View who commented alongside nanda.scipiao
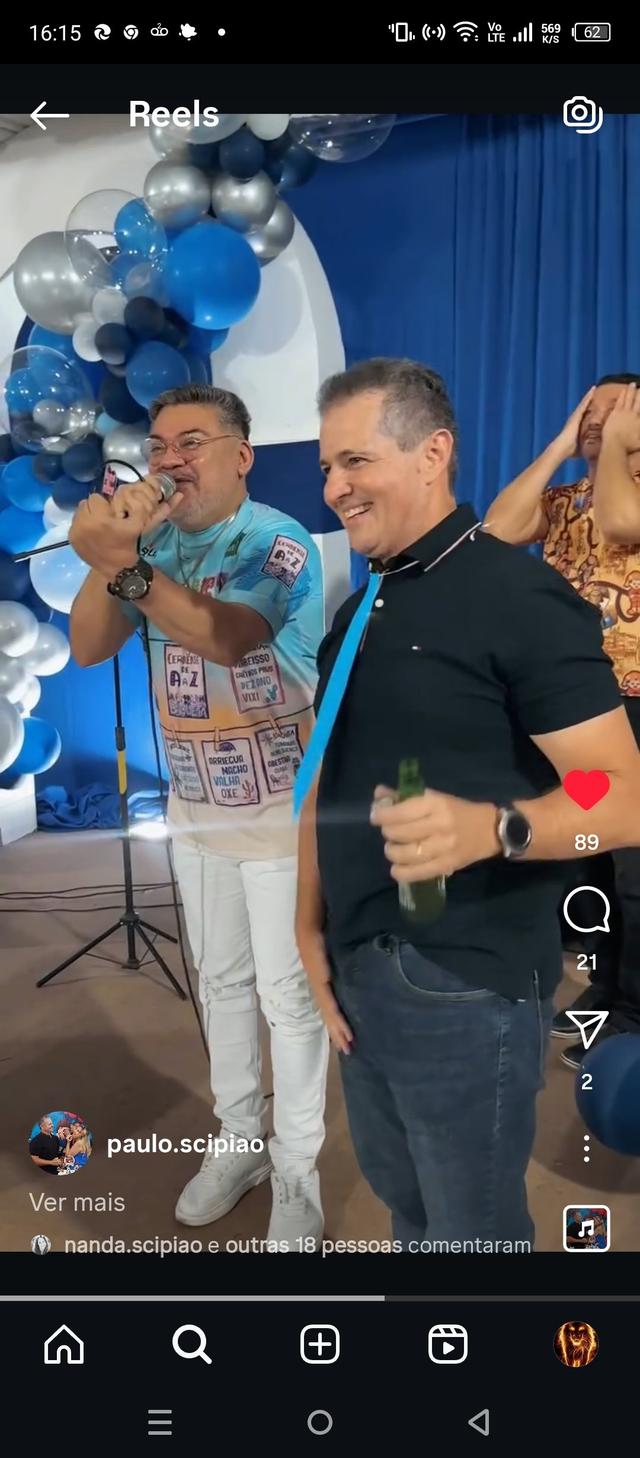This screenshot has width=640, height=1458. click(x=297, y=1245)
